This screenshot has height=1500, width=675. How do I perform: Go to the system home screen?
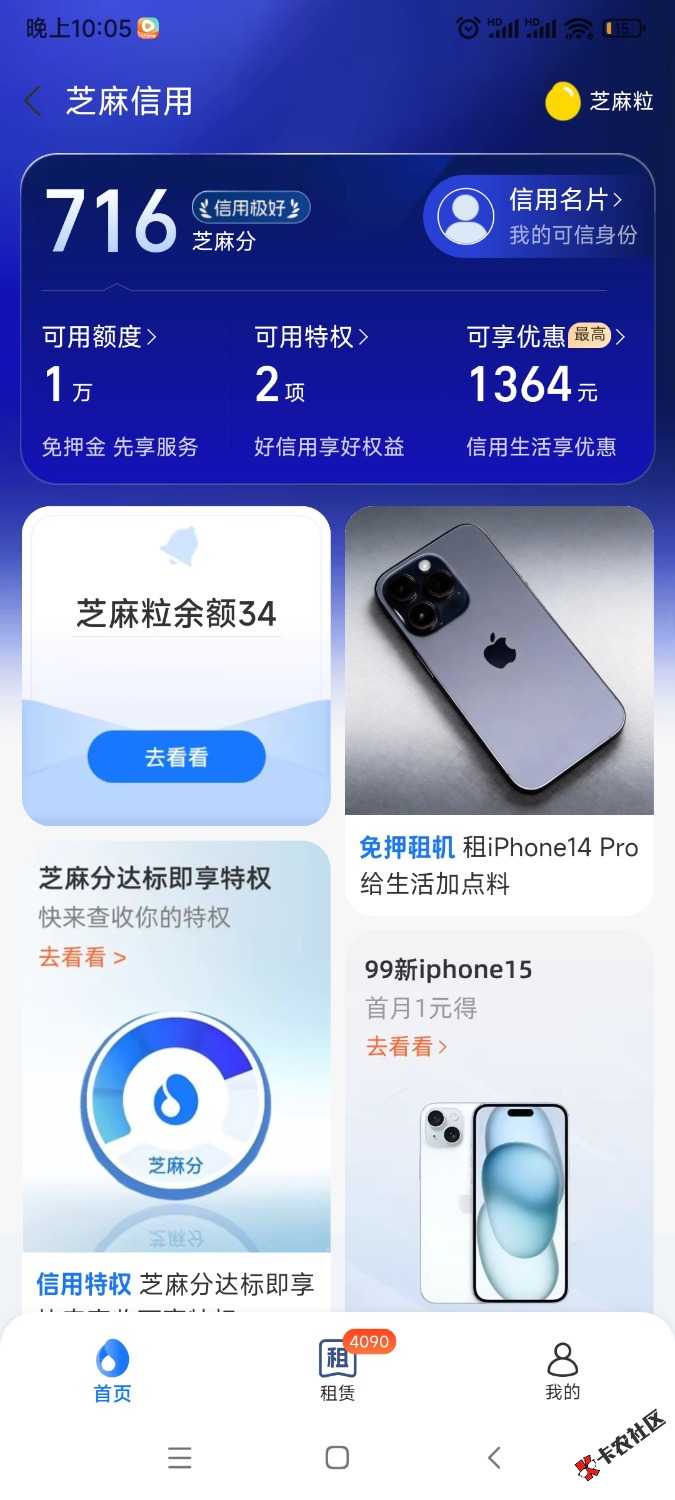(337, 1458)
